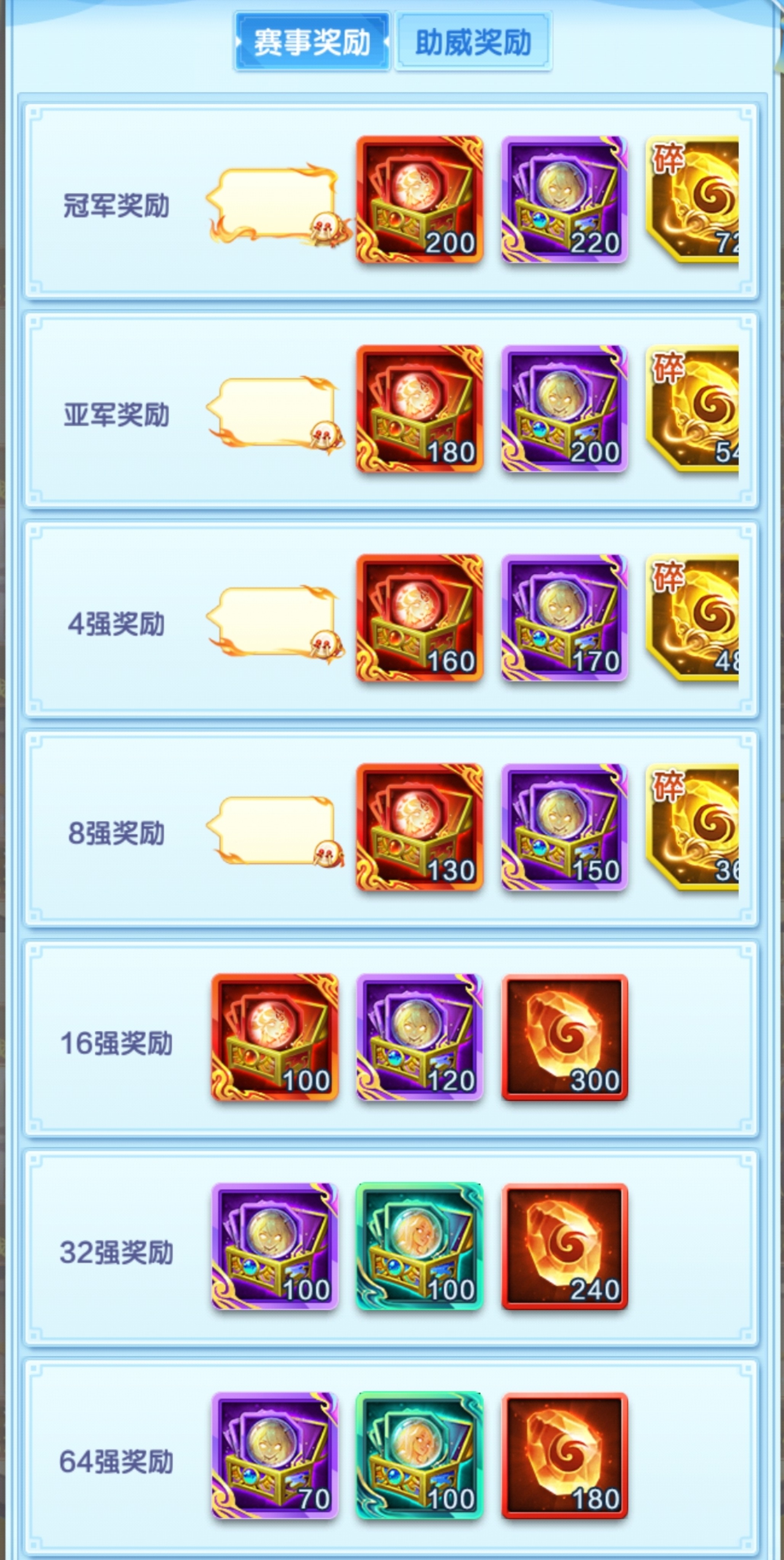Viewport: 784px width, 1560px height.
Task: View the purple chest 200 in 亚军奖励
Action: point(564,409)
